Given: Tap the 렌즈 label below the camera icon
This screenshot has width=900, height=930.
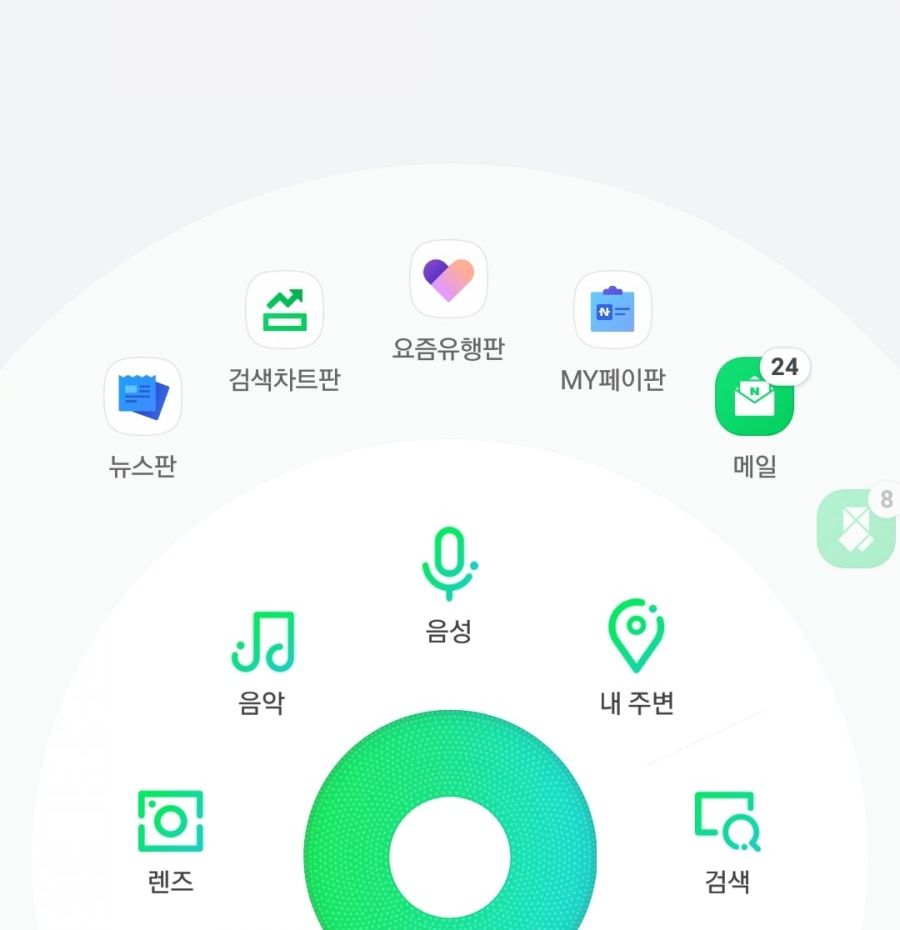Looking at the screenshot, I should click(x=169, y=881).
